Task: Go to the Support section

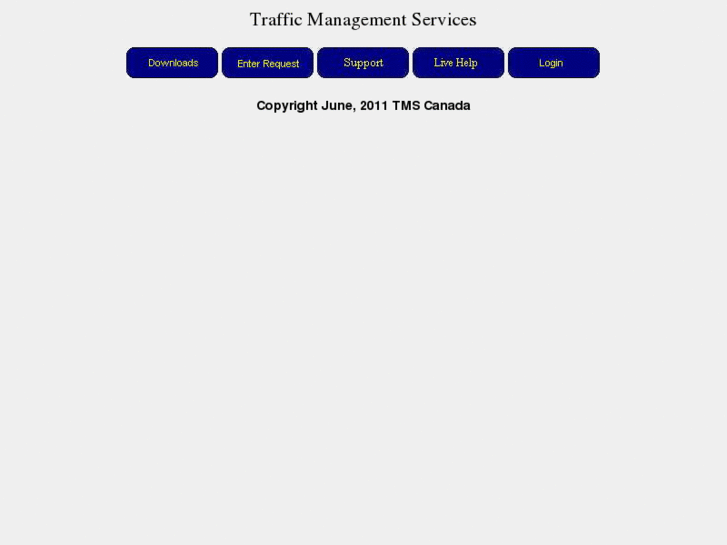Action: coord(363,63)
